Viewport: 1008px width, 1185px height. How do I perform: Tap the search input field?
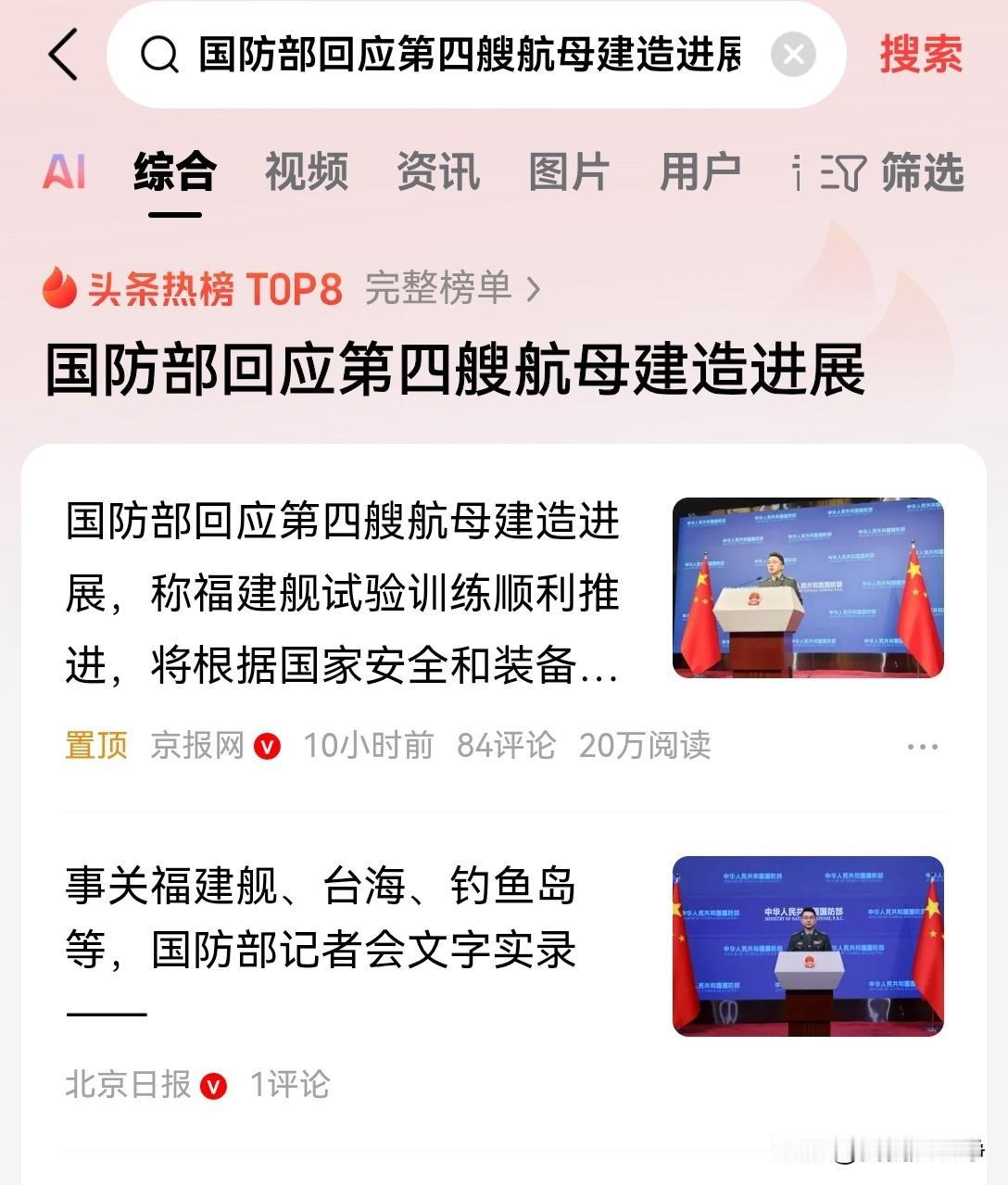click(463, 56)
